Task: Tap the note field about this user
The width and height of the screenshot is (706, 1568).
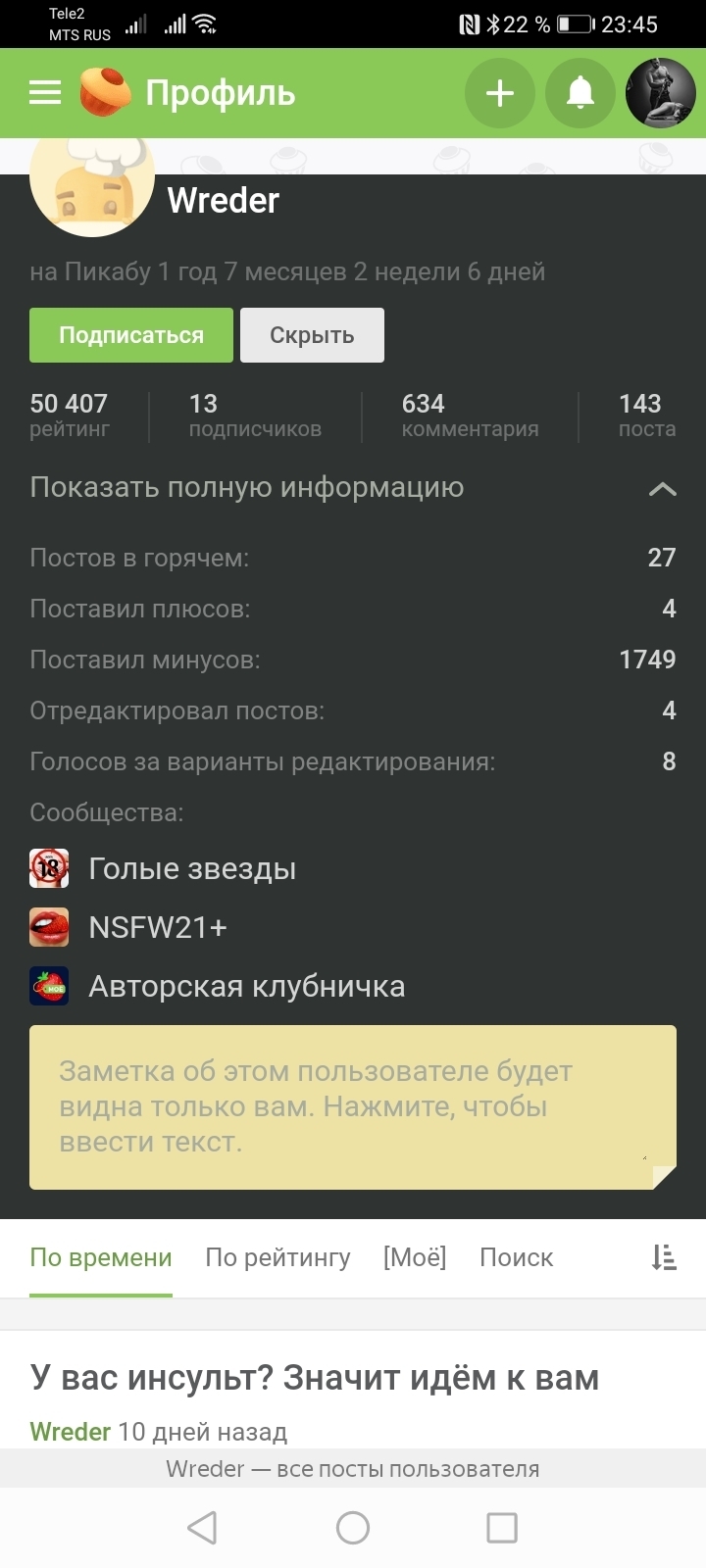Action: click(353, 1107)
